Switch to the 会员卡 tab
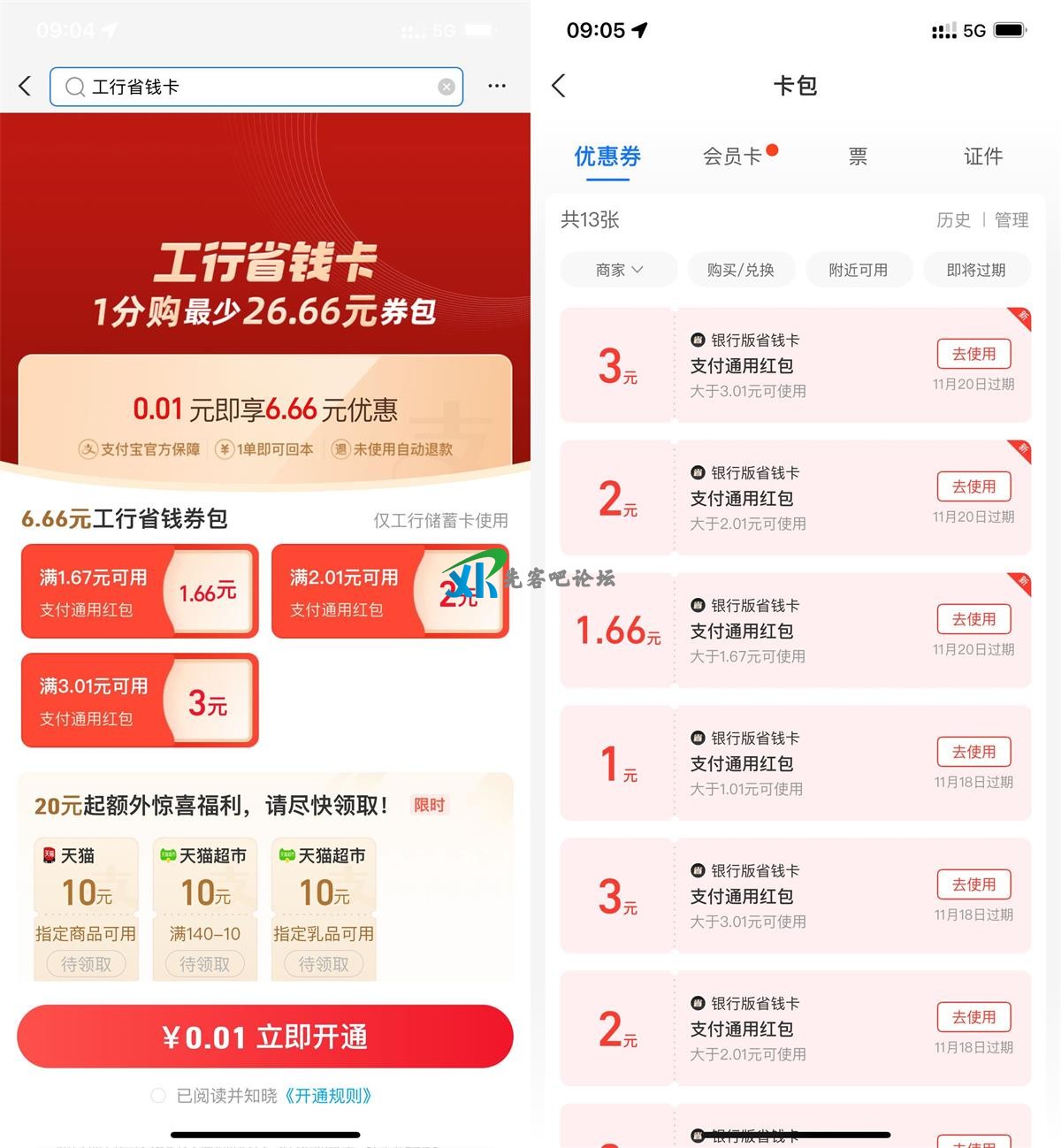The image size is (1061, 1148). click(x=732, y=157)
